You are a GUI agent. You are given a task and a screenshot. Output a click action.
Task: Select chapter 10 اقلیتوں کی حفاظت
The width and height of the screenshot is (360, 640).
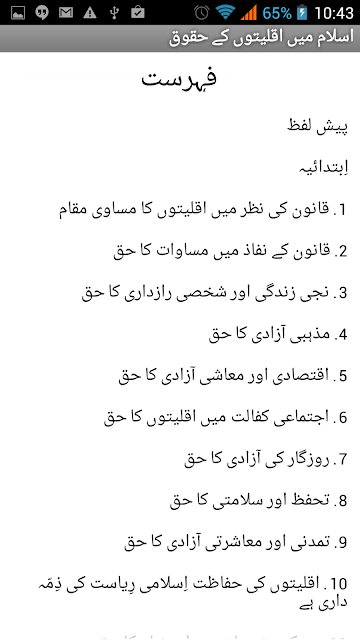[x=192, y=593]
